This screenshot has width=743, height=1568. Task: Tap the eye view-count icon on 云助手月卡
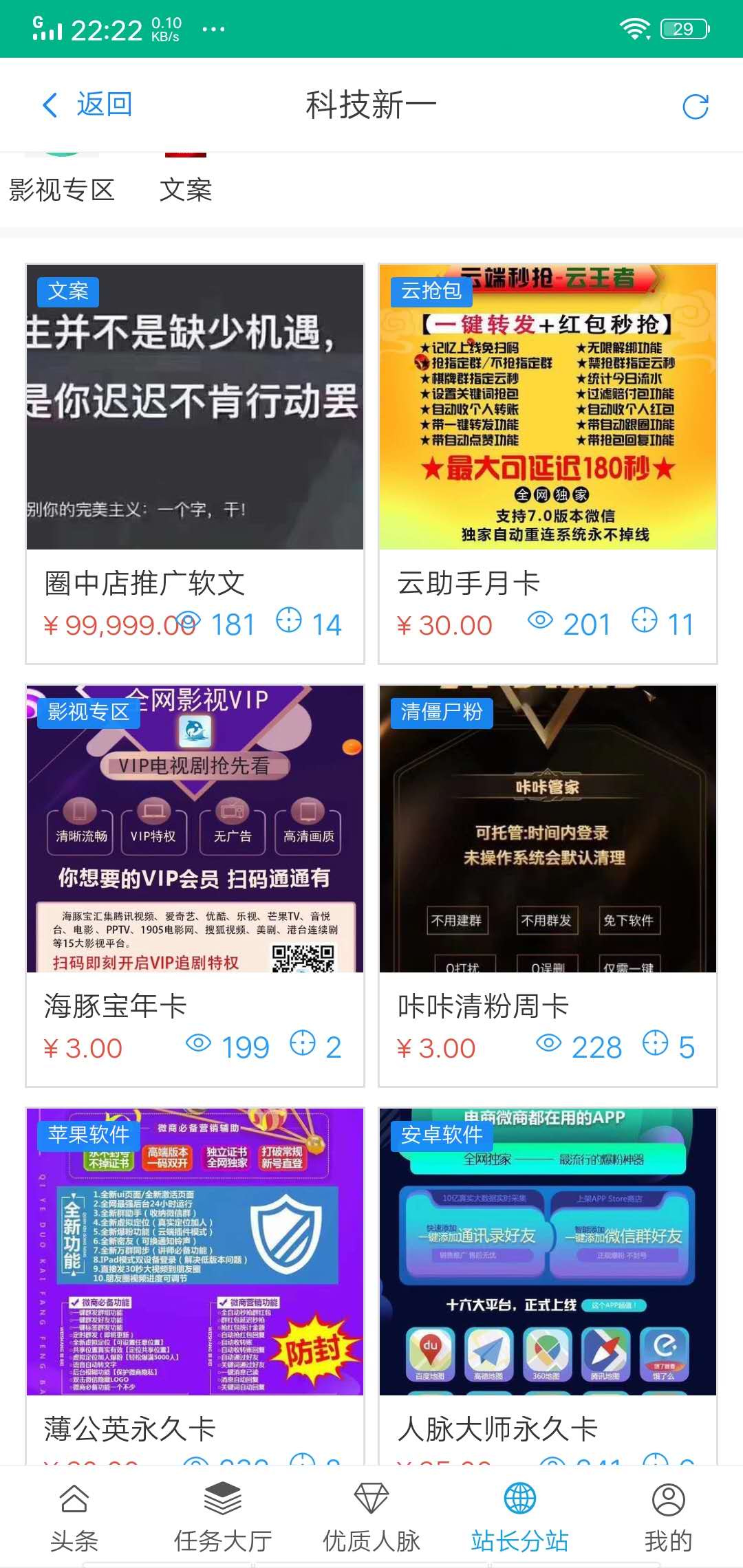coord(541,620)
